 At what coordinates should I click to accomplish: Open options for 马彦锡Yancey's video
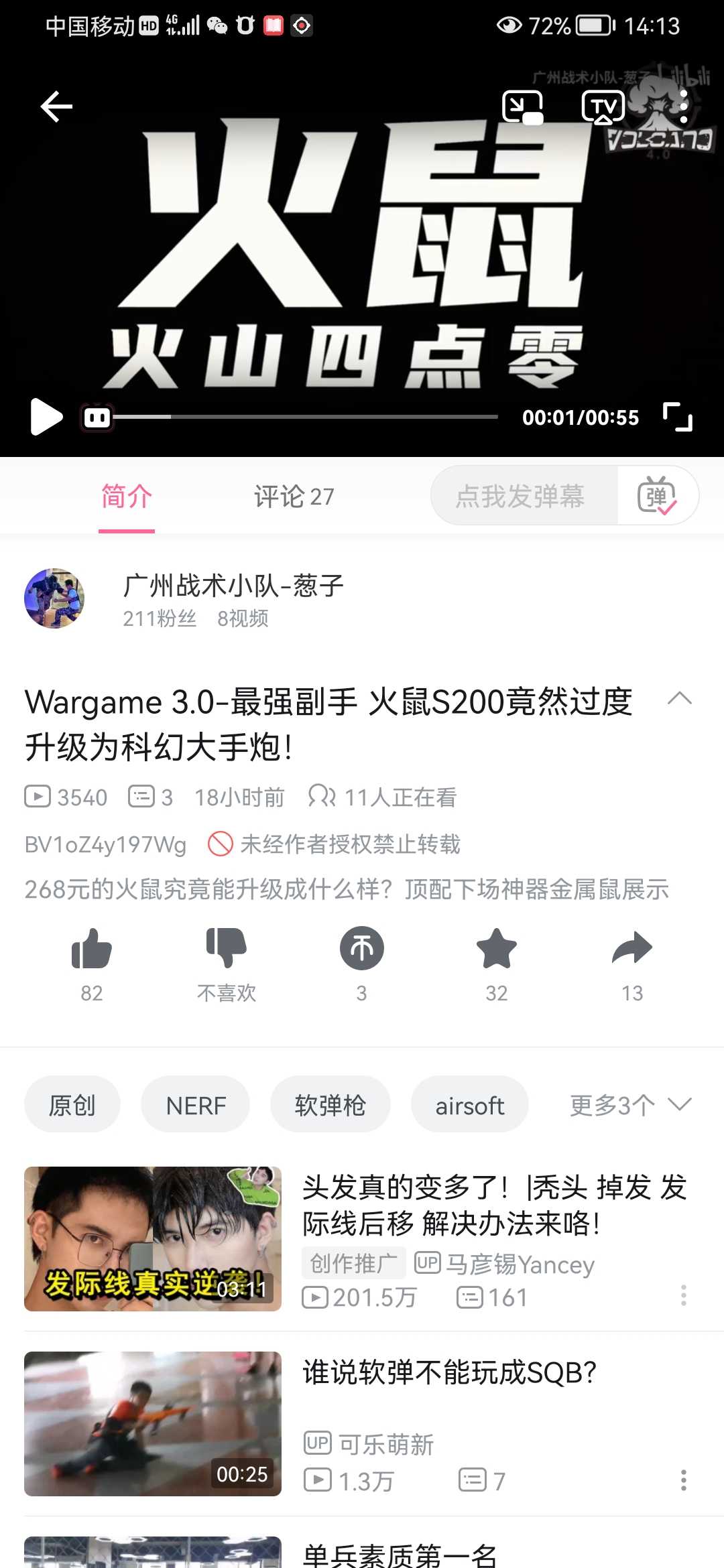[683, 1295]
